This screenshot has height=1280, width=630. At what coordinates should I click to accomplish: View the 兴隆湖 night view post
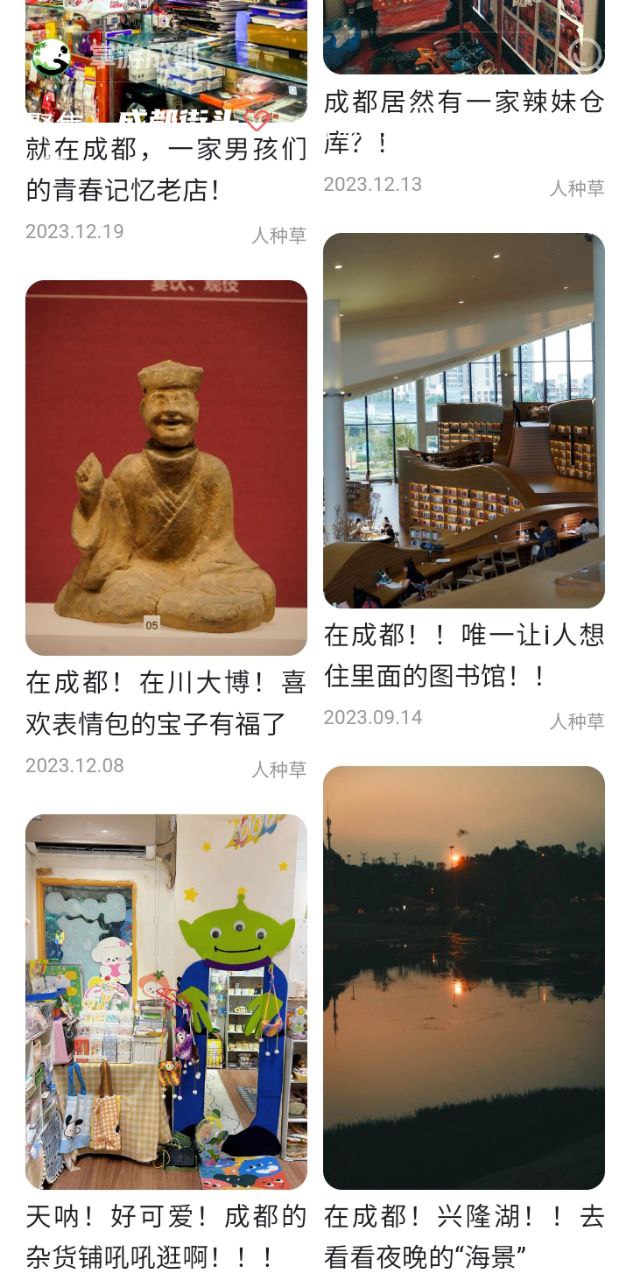(x=463, y=977)
